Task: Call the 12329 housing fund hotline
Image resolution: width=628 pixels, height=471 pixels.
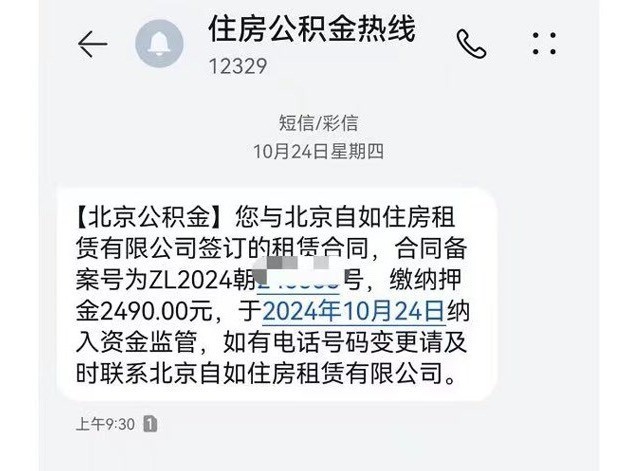Action: 471,43
